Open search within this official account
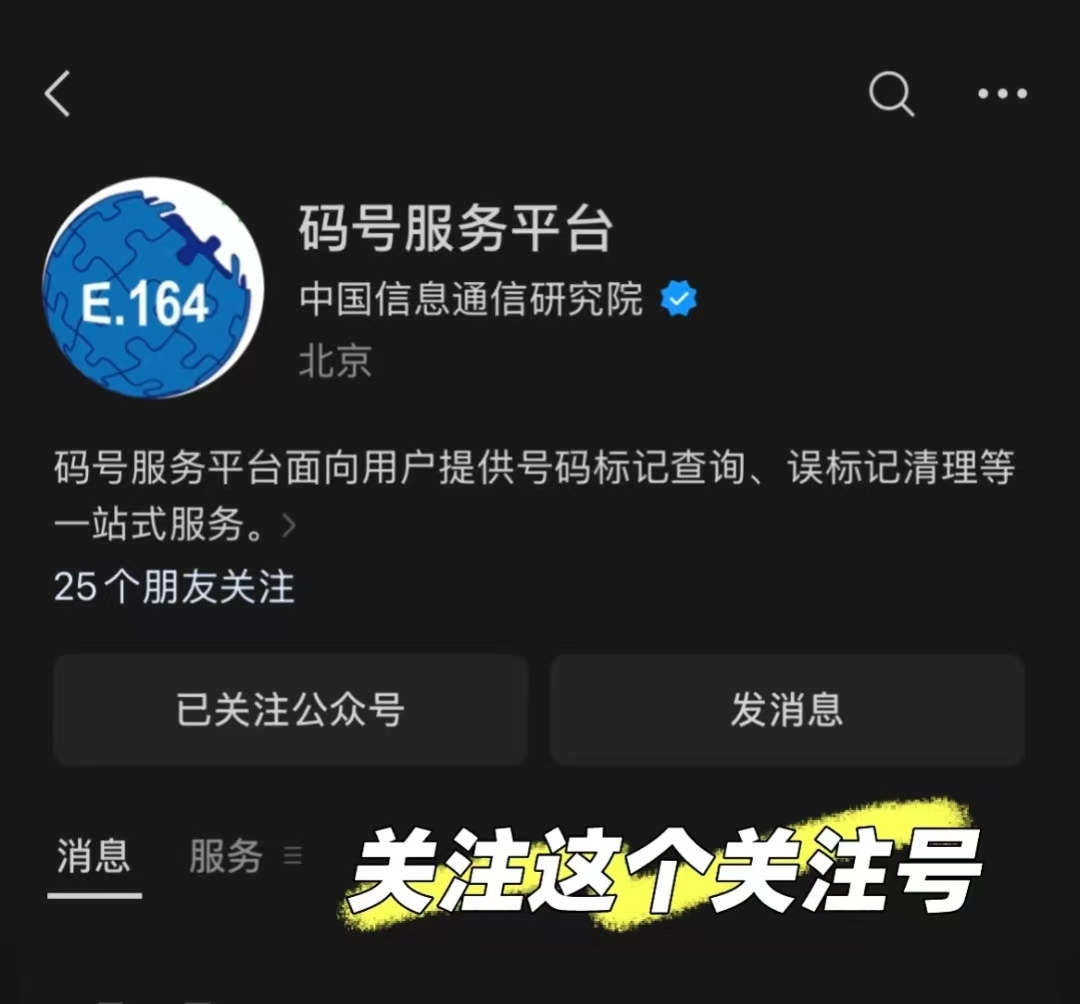 coord(890,95)
